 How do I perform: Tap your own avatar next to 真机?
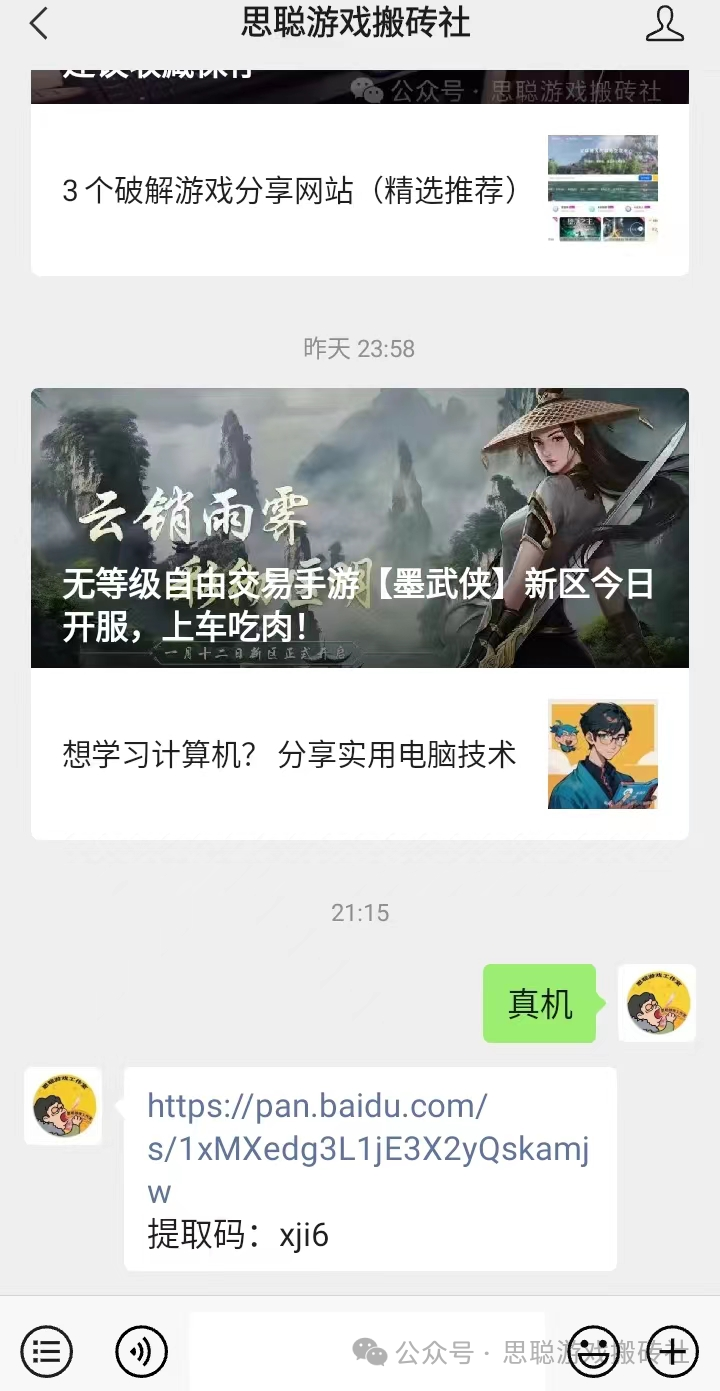pyautogui.click(x=657, y=1003)
